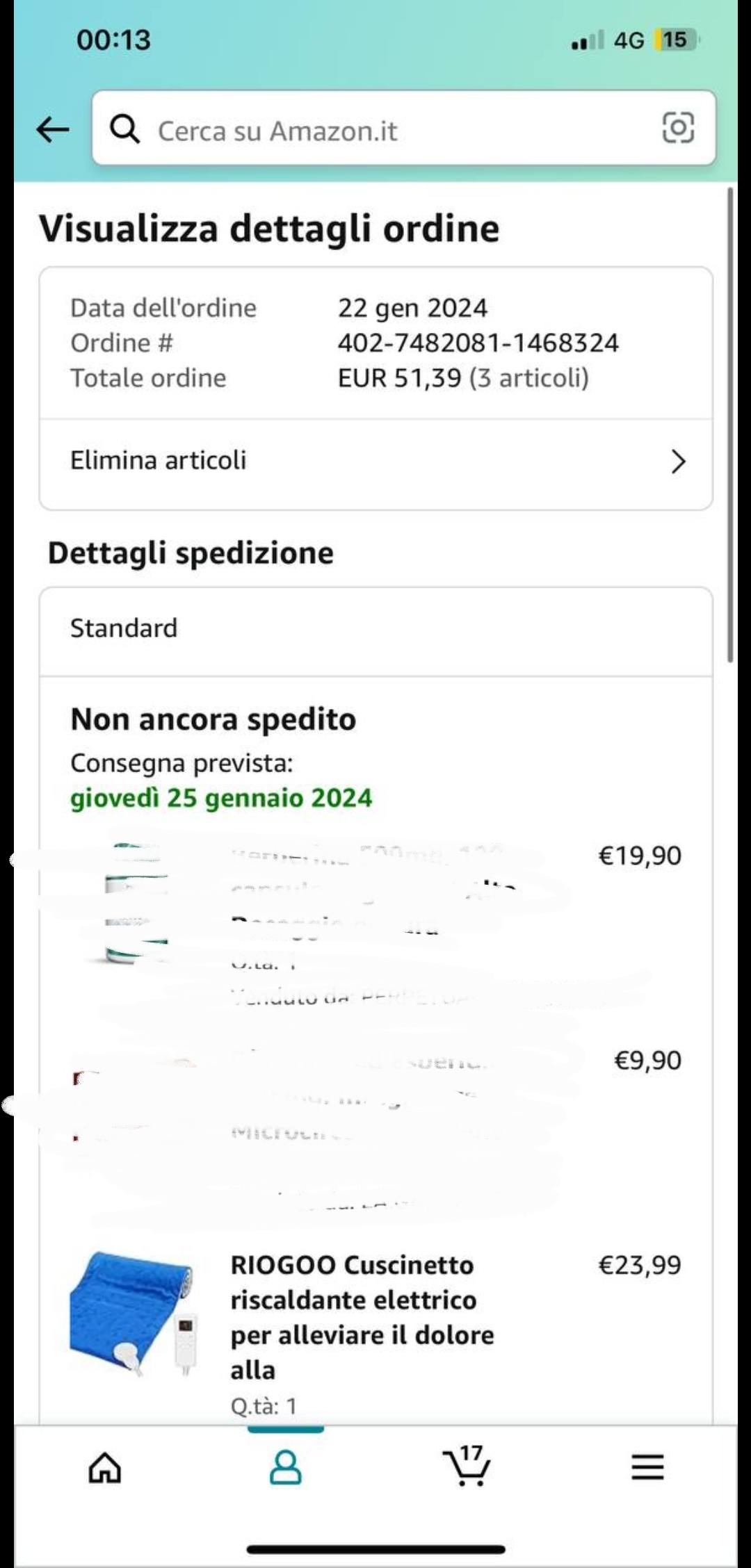Open the cart with 17 items

[x=467, y=1467]
